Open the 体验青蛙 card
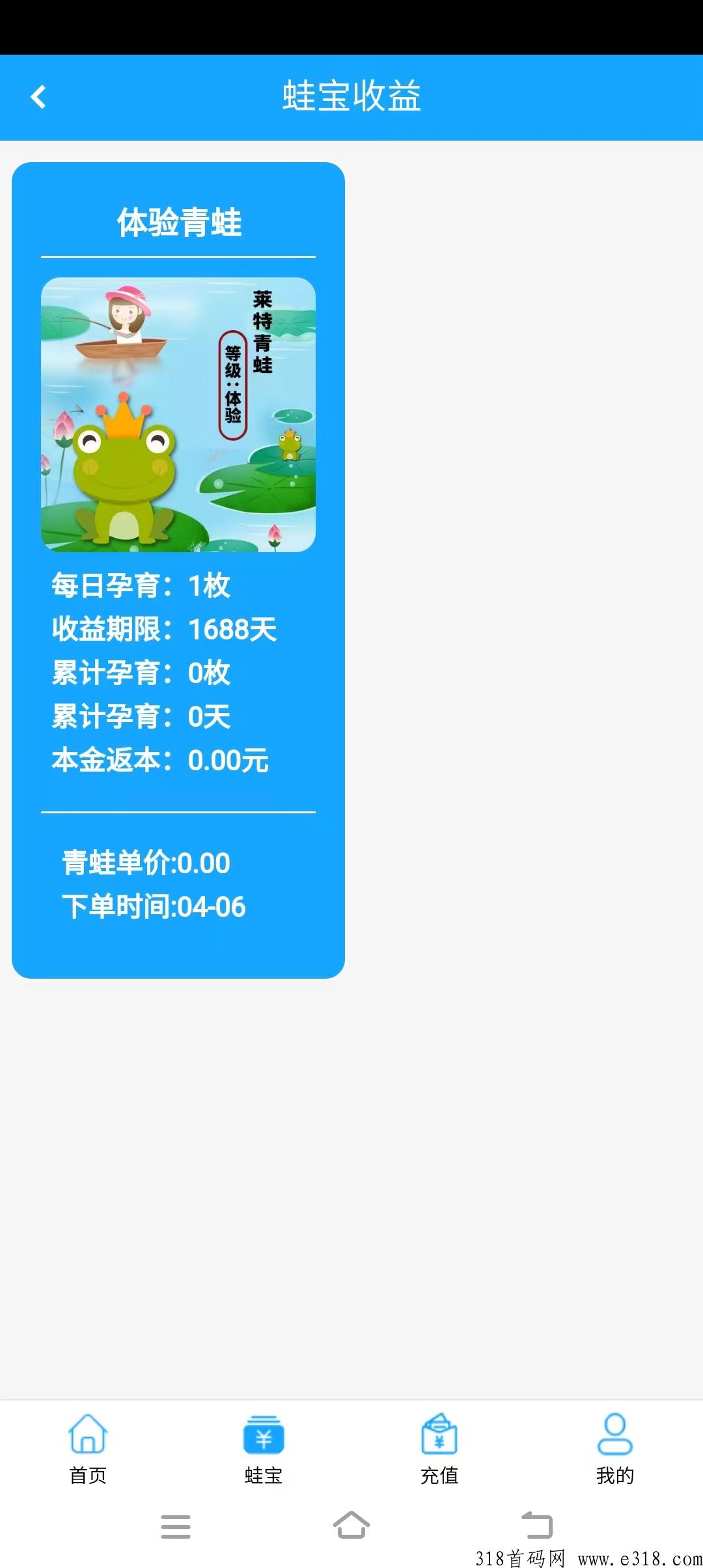 point(178,570)
